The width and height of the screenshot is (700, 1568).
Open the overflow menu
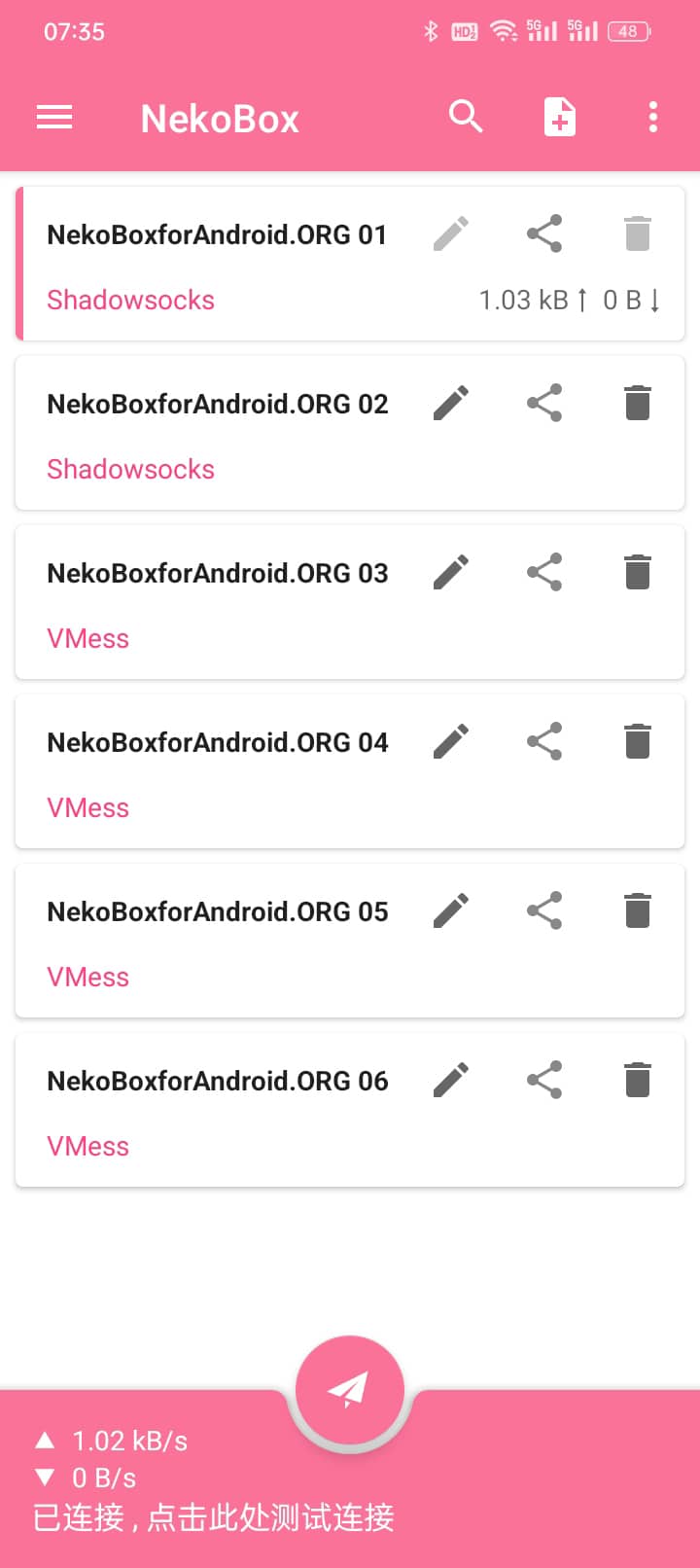coord(652,118)
